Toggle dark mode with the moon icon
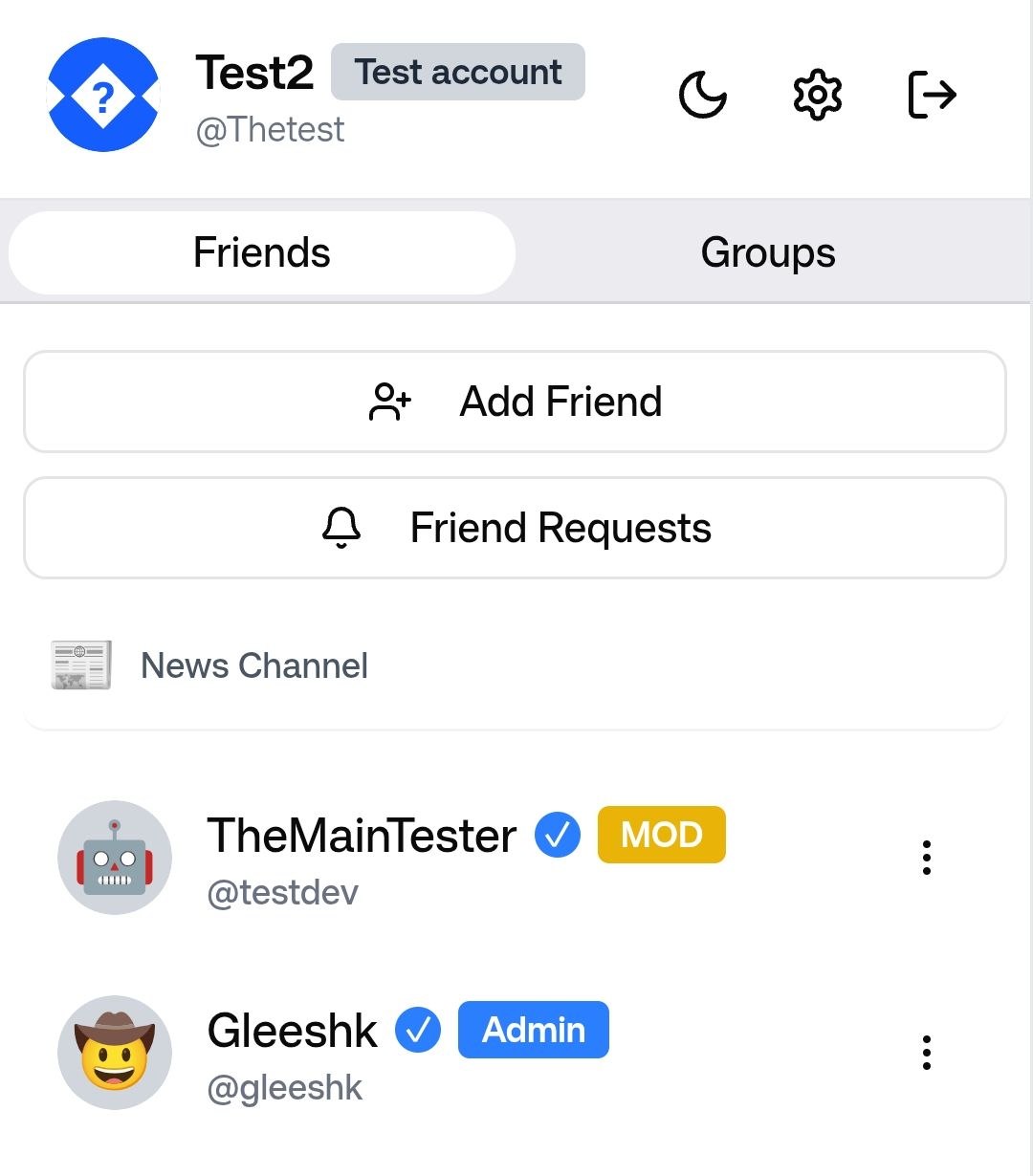The image size is (1033, 1176). (702, 95)
